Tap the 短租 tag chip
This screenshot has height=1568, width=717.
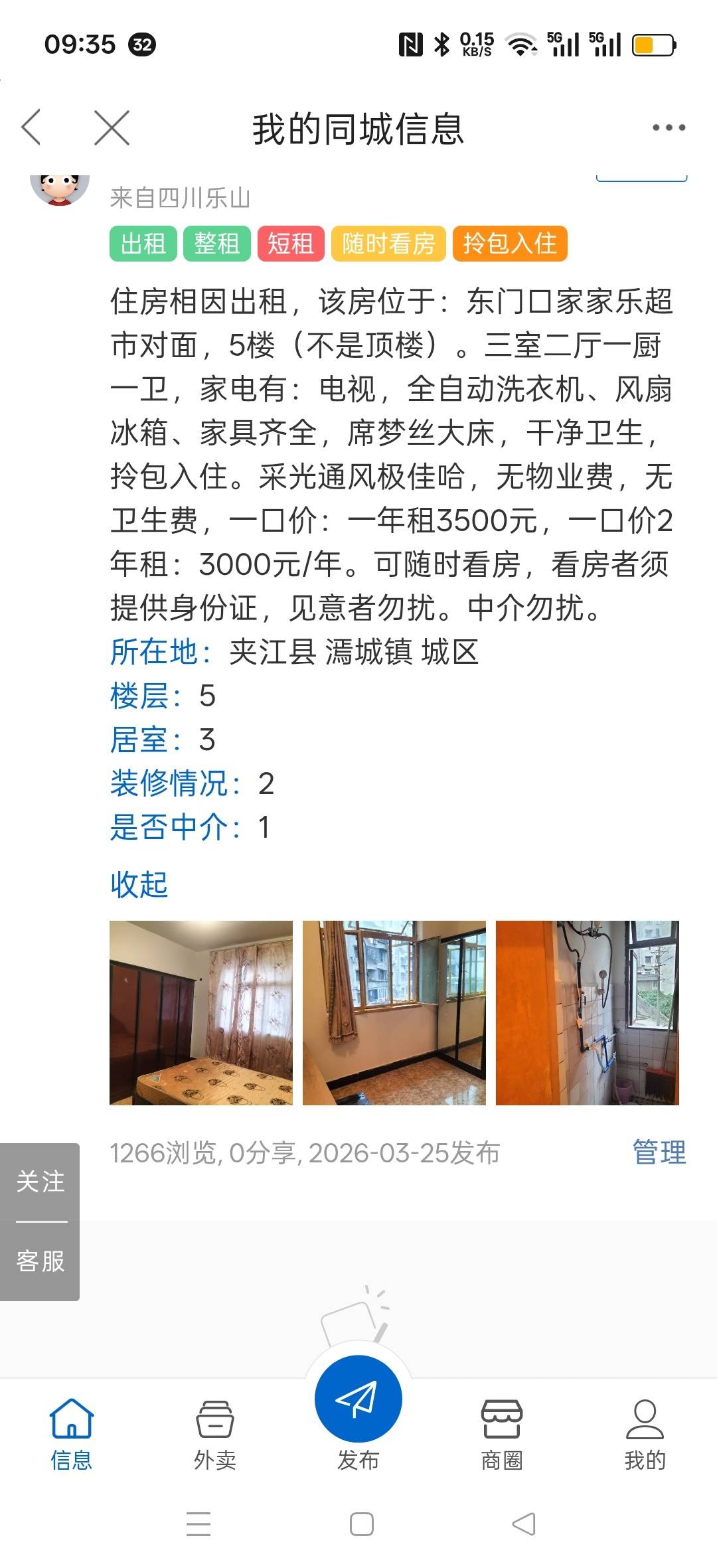tap(290, 244)
